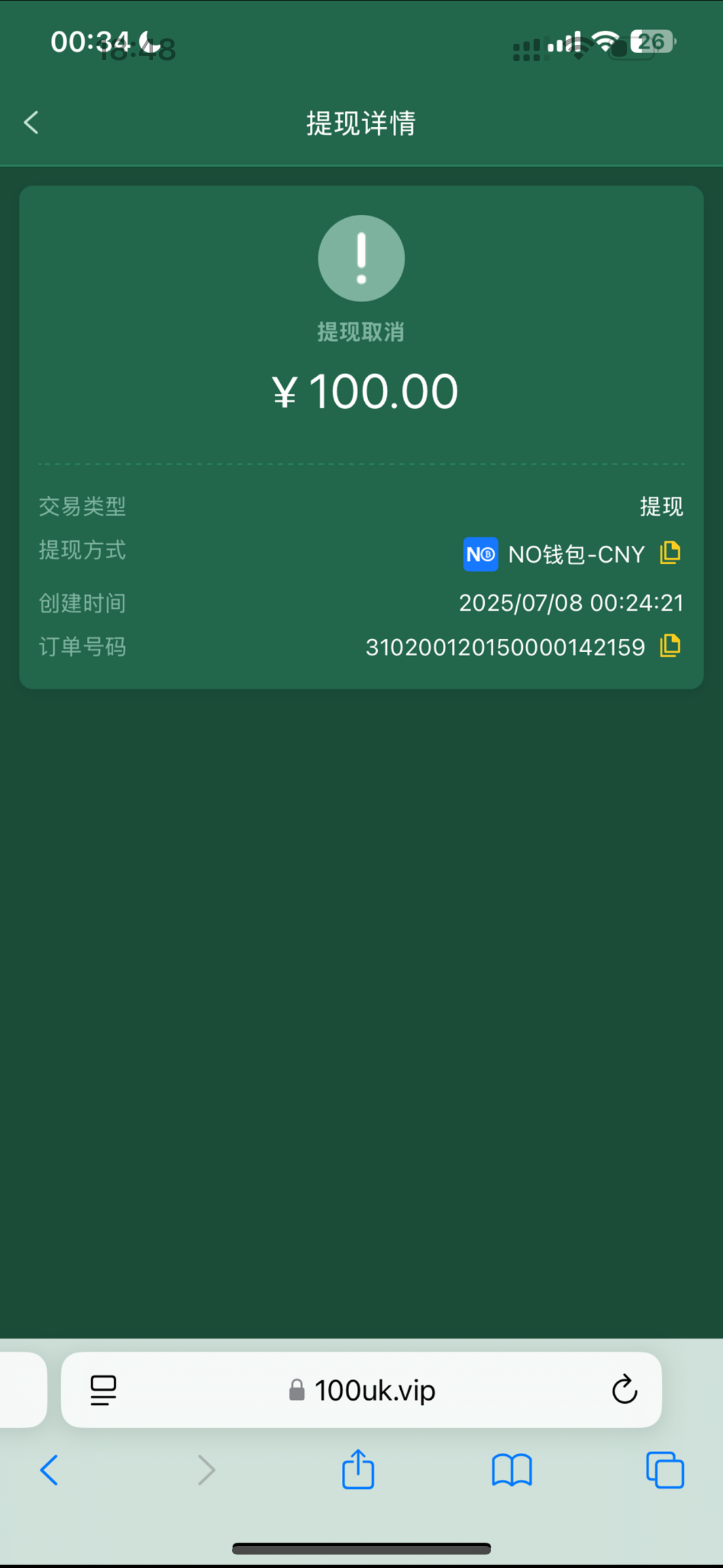Copy the NO钱包-CNY withdrawal method
This screenshot has height=1568, width=723.
click(x=669, y=553)
